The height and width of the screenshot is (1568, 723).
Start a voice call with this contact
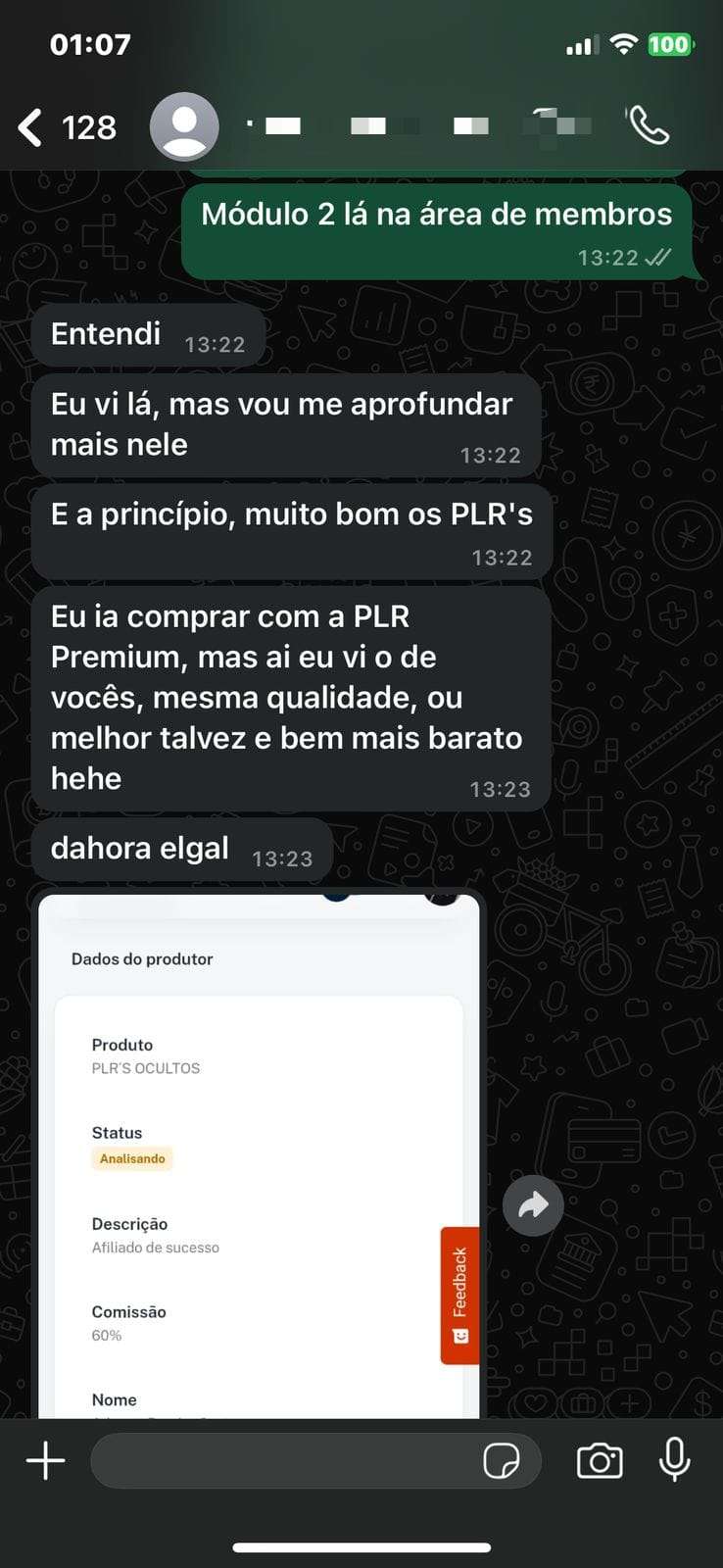(x=649, y=127)
